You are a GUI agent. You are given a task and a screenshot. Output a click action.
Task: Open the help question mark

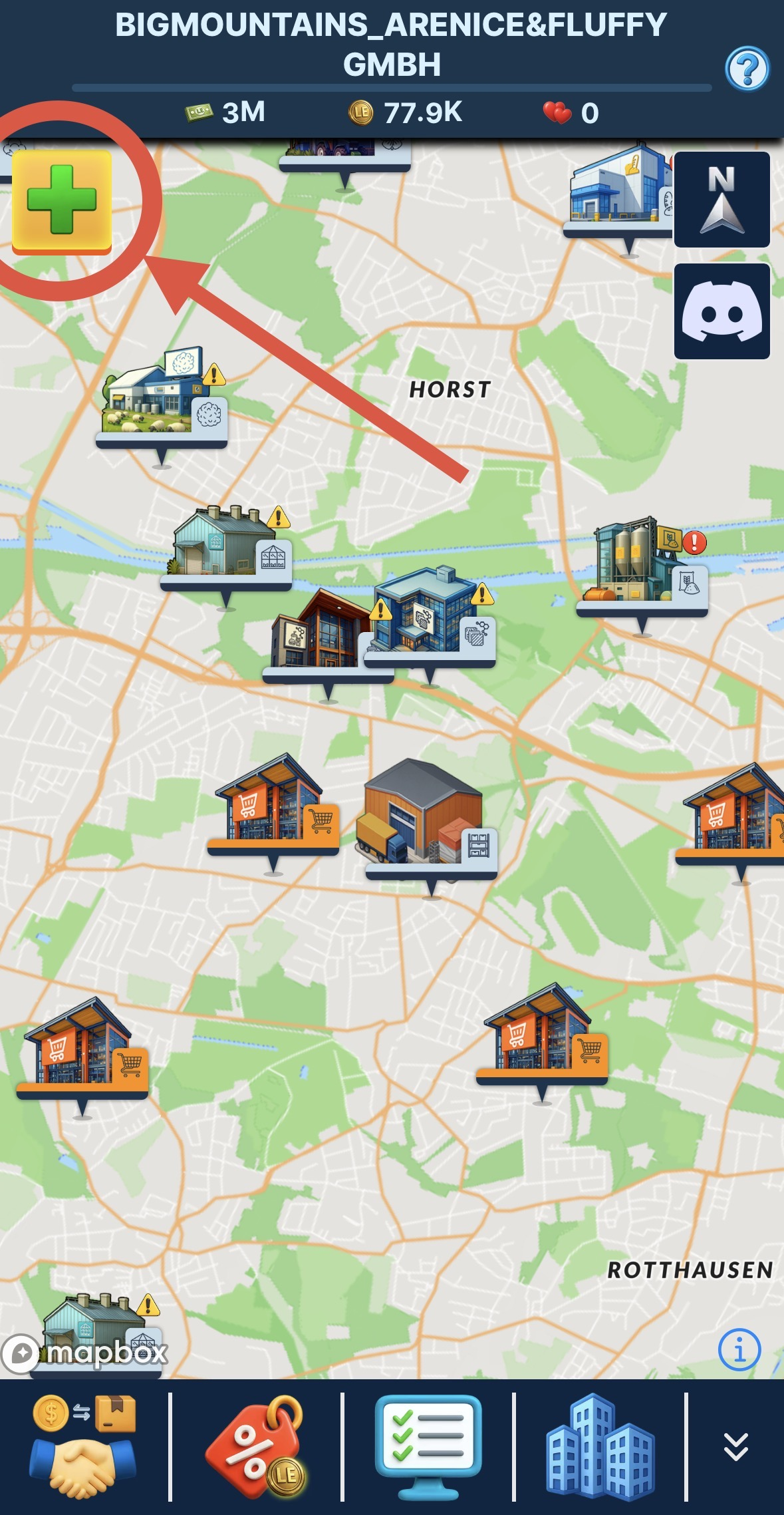pyautogui.click(x=747, y=69)
